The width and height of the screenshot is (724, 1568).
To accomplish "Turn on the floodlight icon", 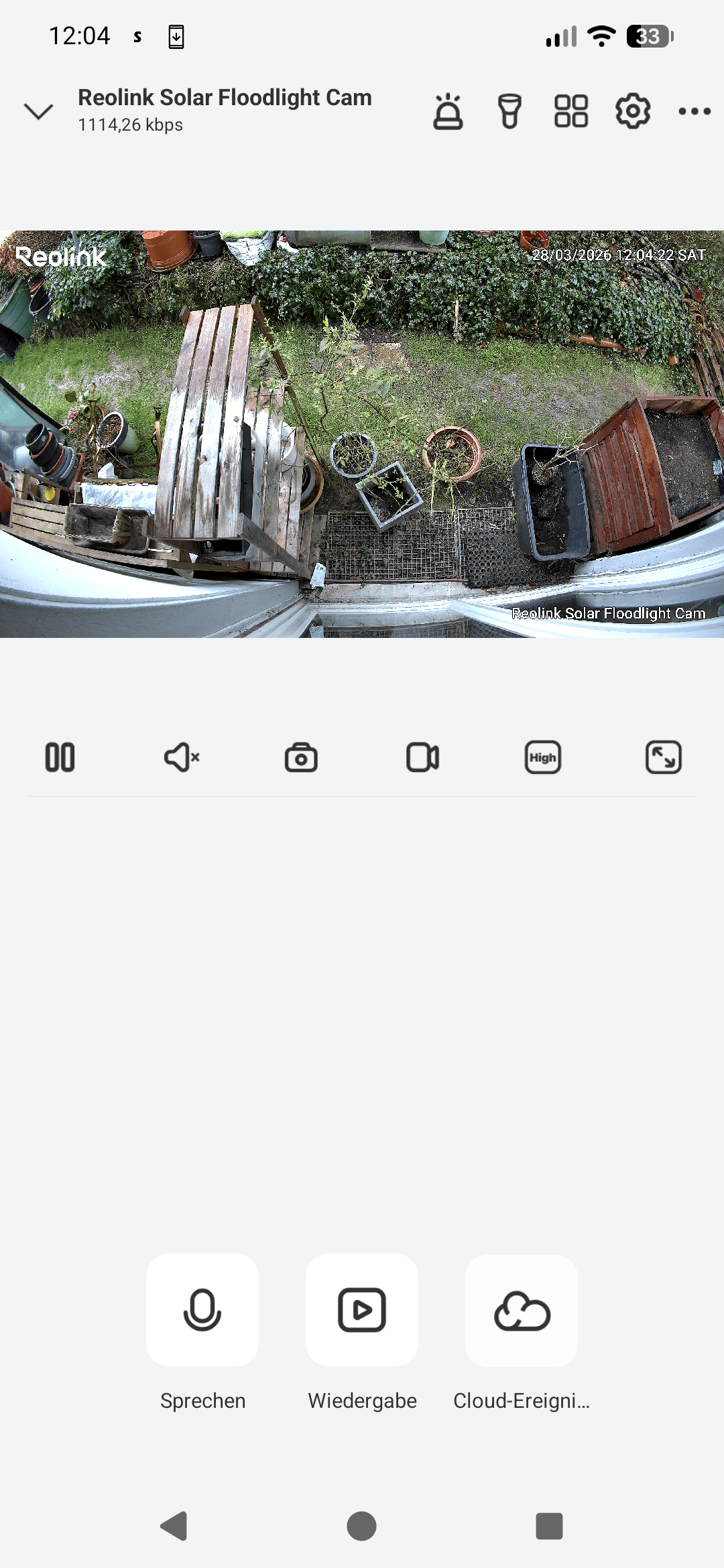I will 509,111.
